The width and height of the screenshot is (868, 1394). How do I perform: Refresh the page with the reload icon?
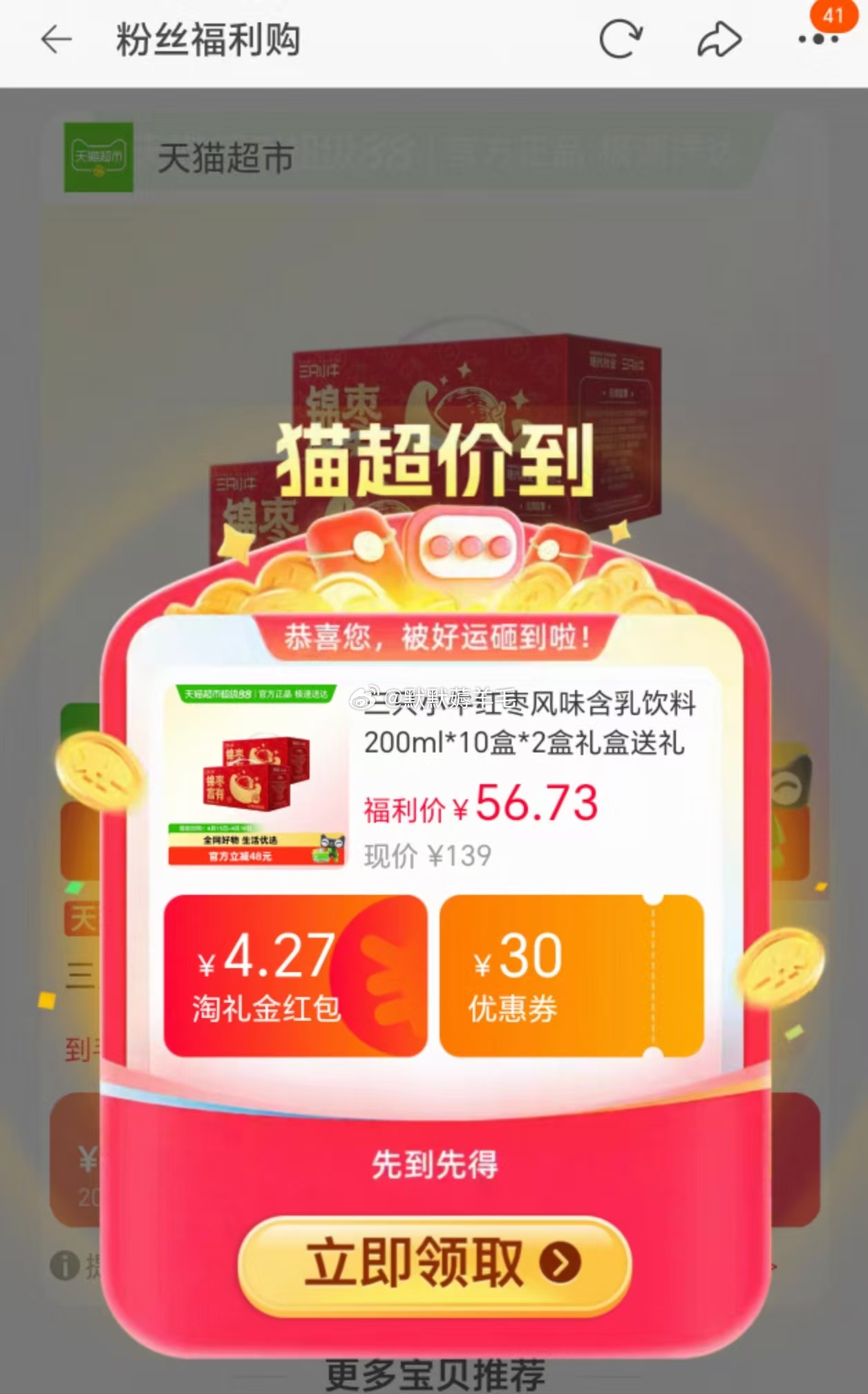620,39
